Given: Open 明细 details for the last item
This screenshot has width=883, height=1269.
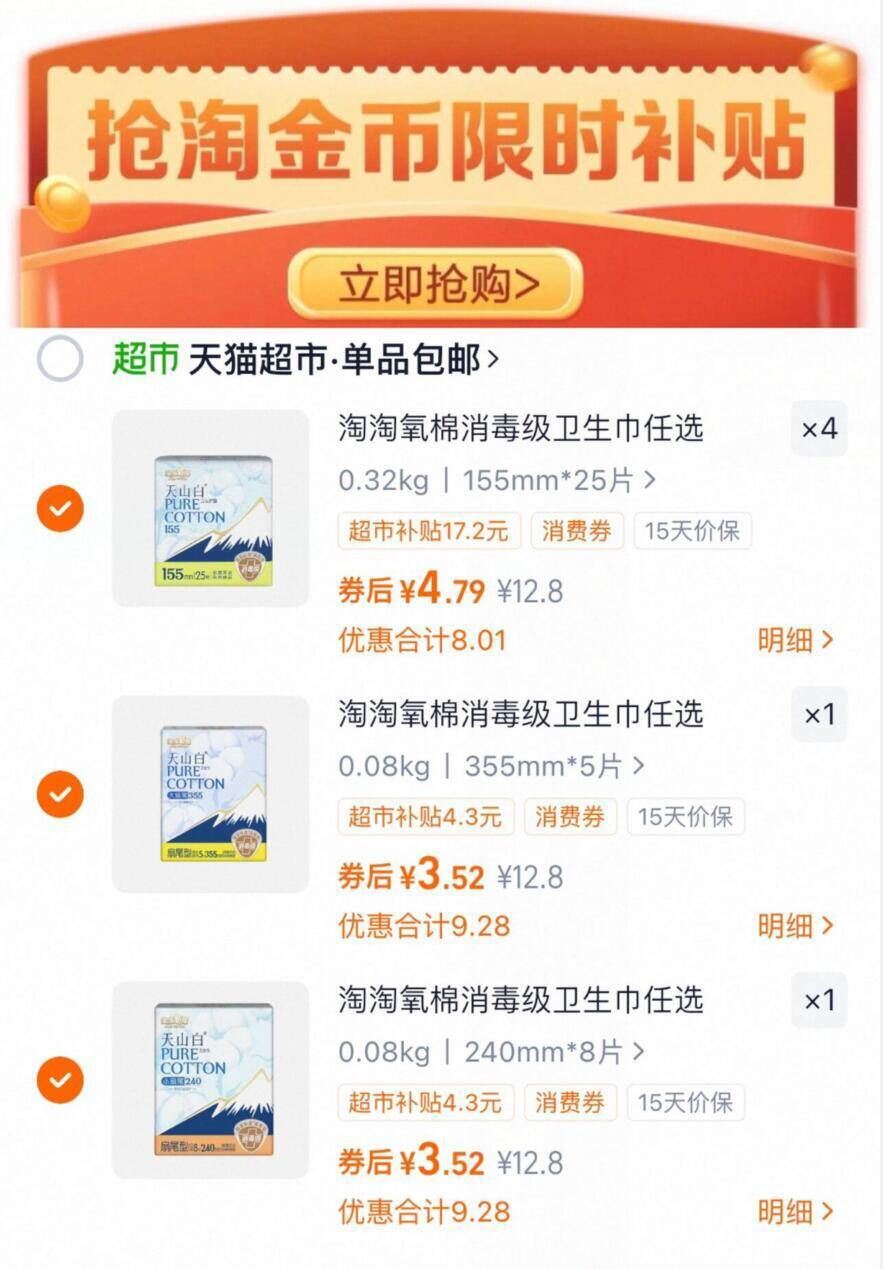Looking at the screenshot, I should (793, 1212).
